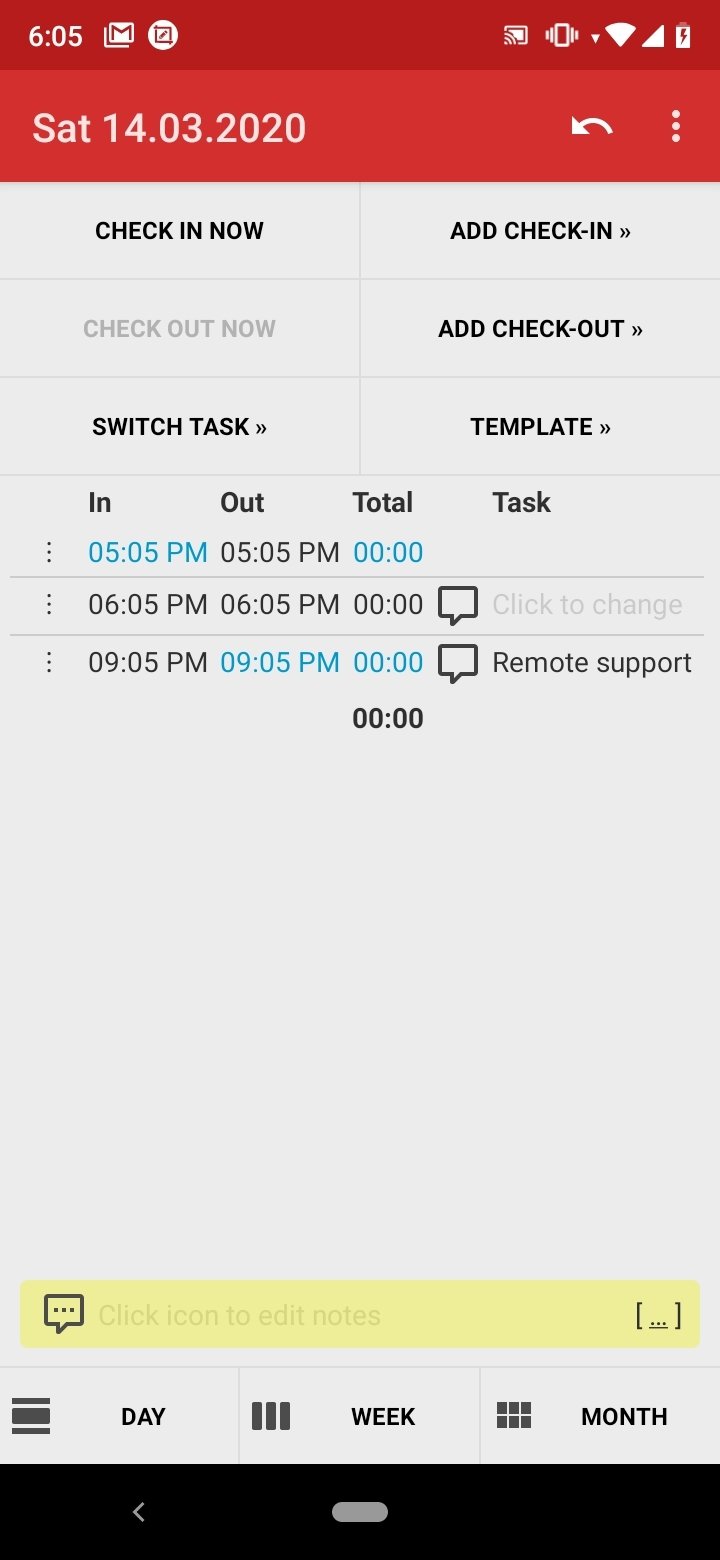This screenshot has height=1560, width=720.
Task: Tap the undo arrow in the header
Action: point(591,127)
